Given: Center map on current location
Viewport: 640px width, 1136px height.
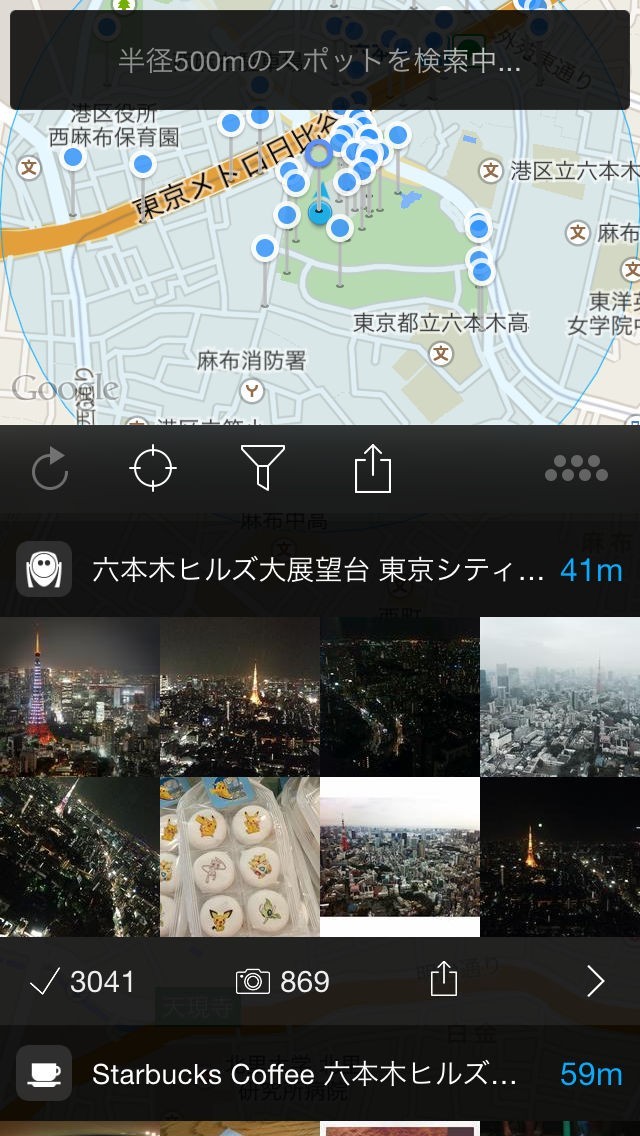Looking at the screenshot, I should (153, 468).
